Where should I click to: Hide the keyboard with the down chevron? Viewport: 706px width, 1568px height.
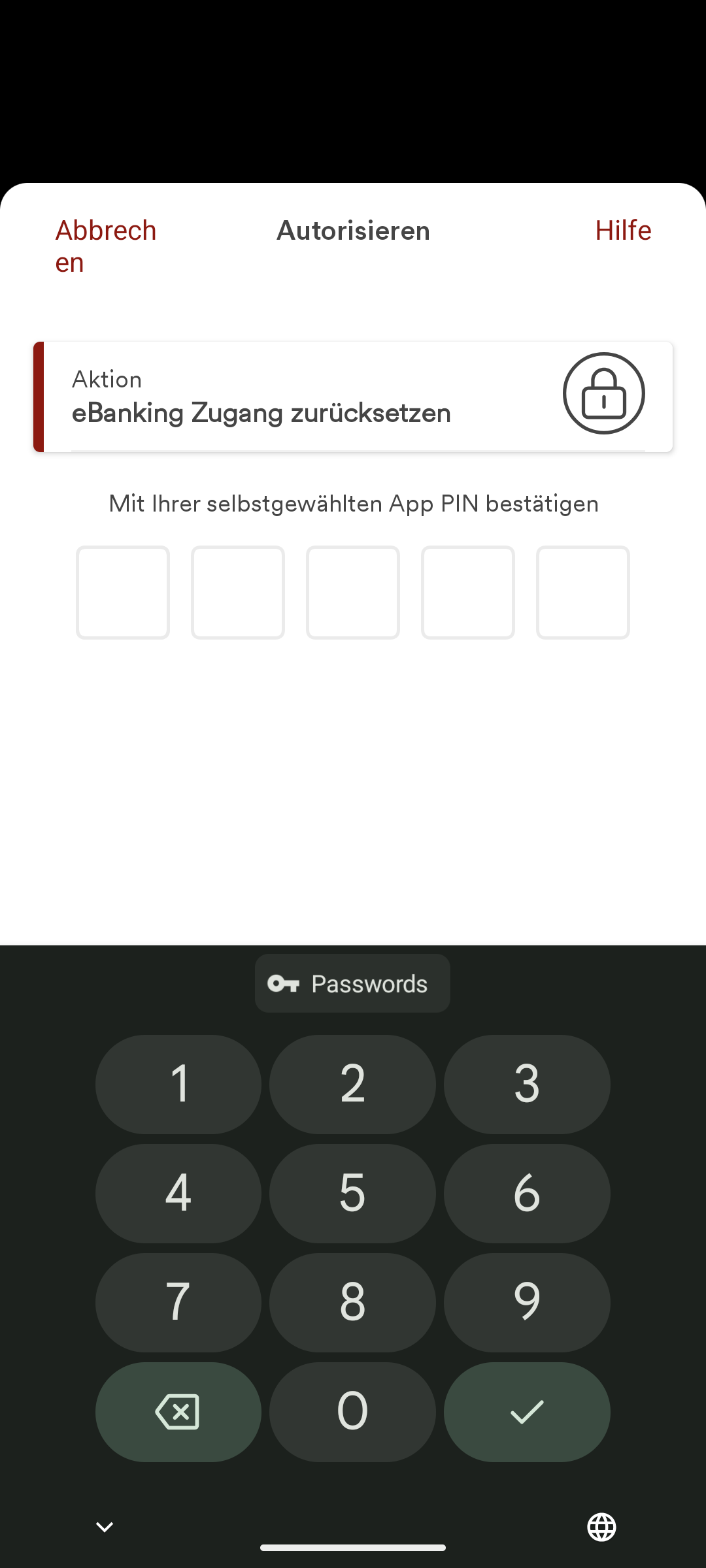point(105,1527)
